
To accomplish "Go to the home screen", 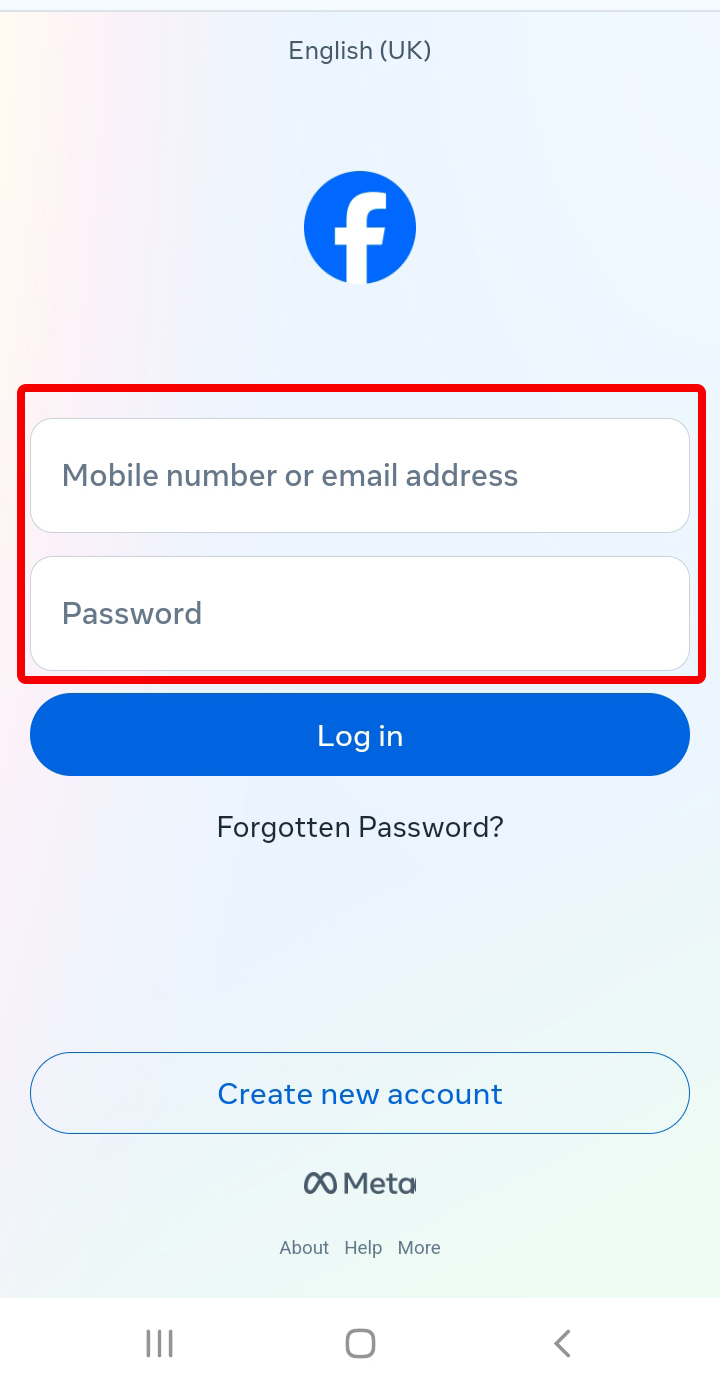I will (x=360, y=1343).
